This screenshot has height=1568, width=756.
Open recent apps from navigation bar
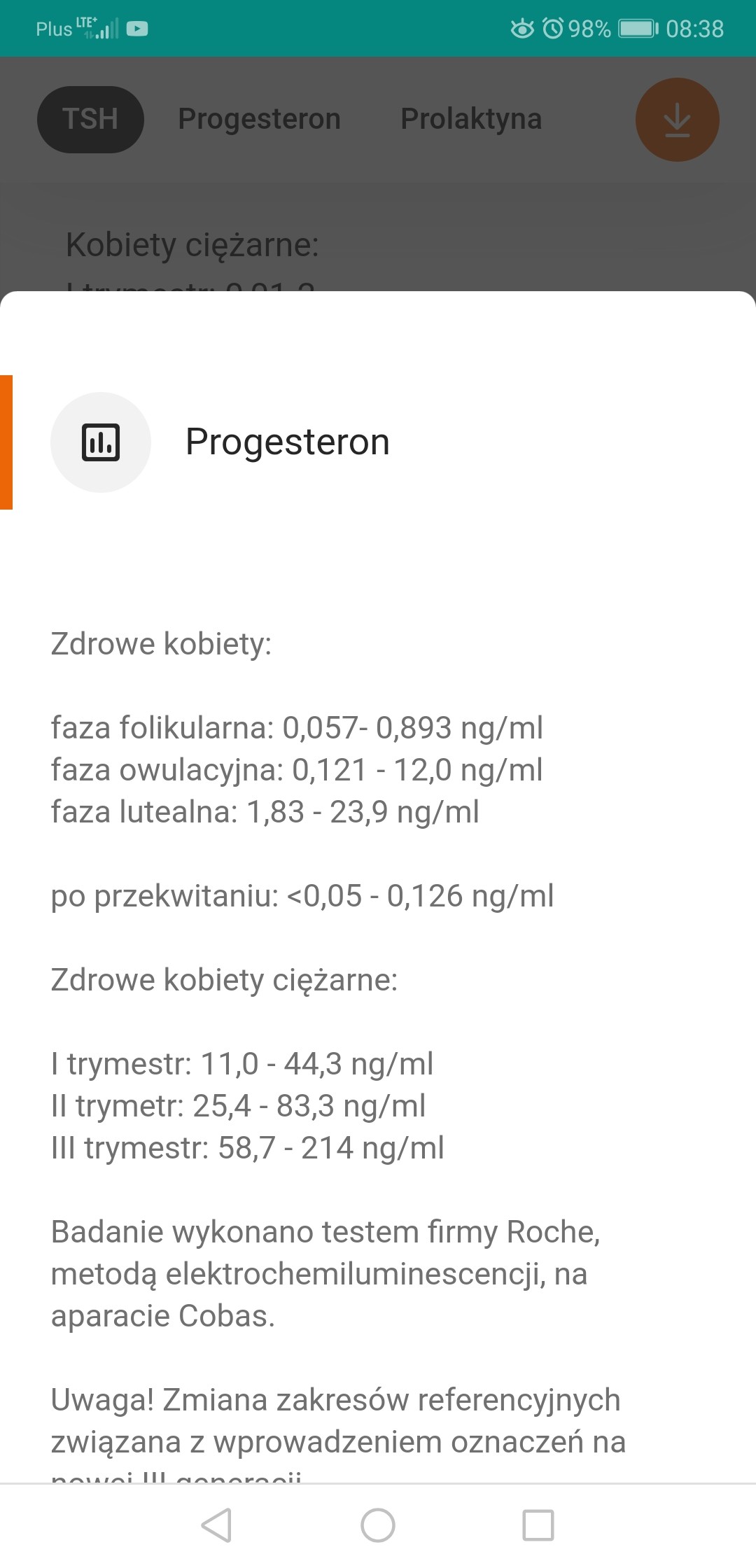click(538, 1525)
